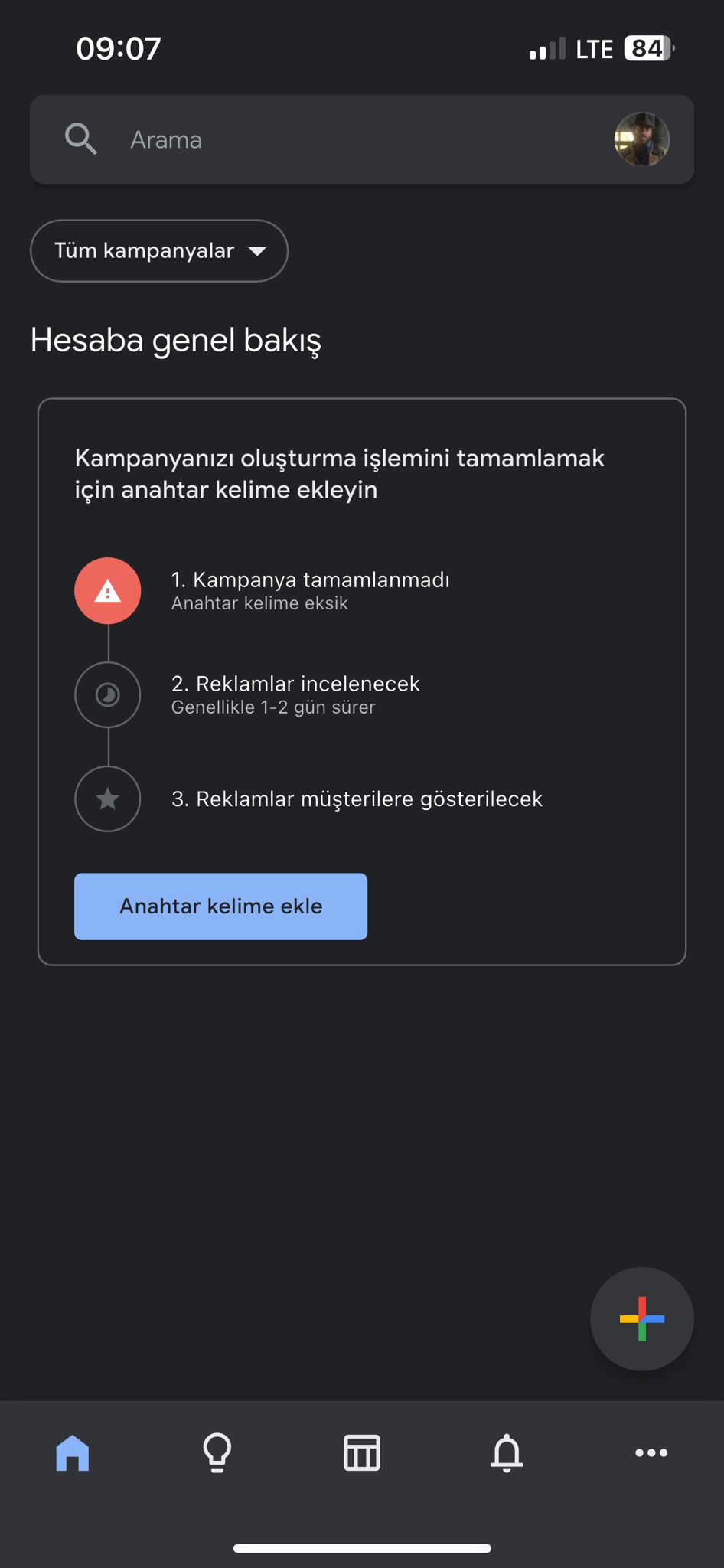The height and width of the screenshot is (1568, 724).
Task: Expand the Tüm kampanyalar dropdown
Action: pyautogui.click(x=159, y=250)
